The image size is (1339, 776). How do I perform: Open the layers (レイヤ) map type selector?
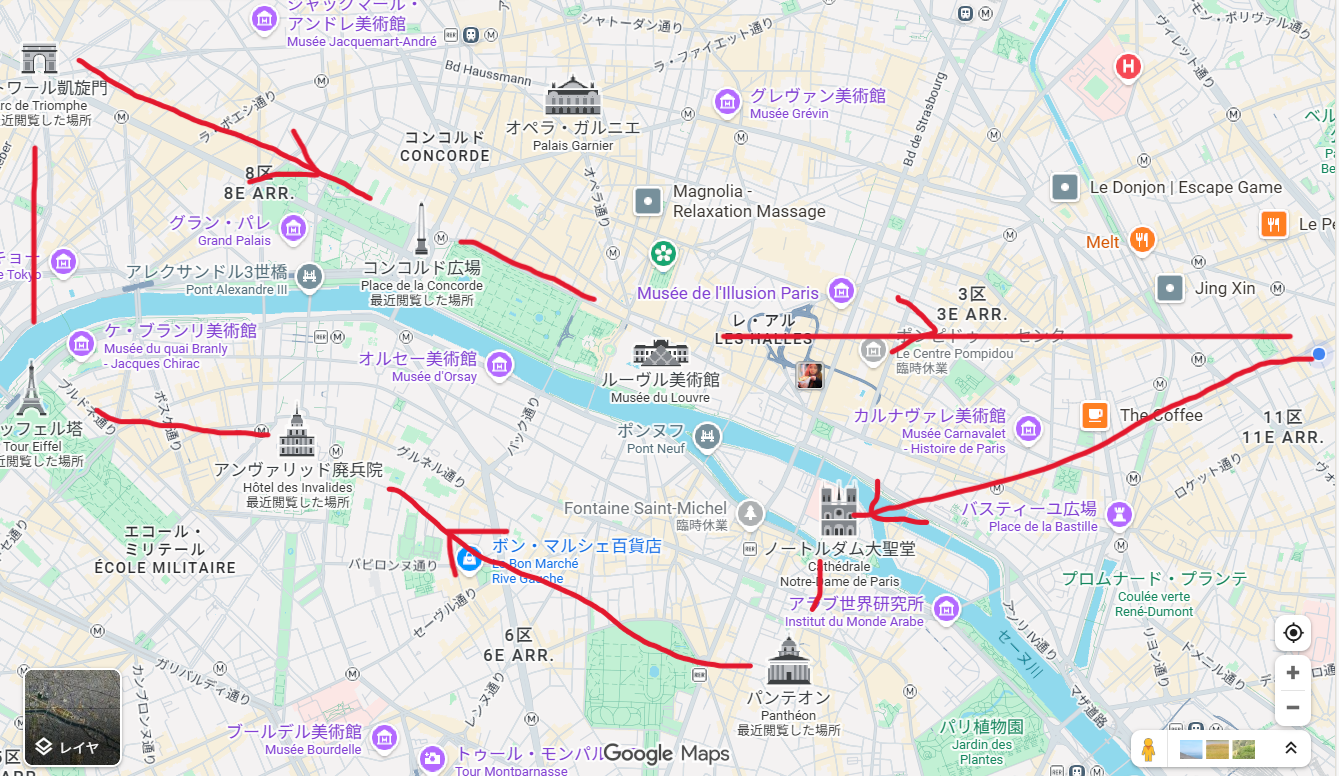[x=72, y=717]
